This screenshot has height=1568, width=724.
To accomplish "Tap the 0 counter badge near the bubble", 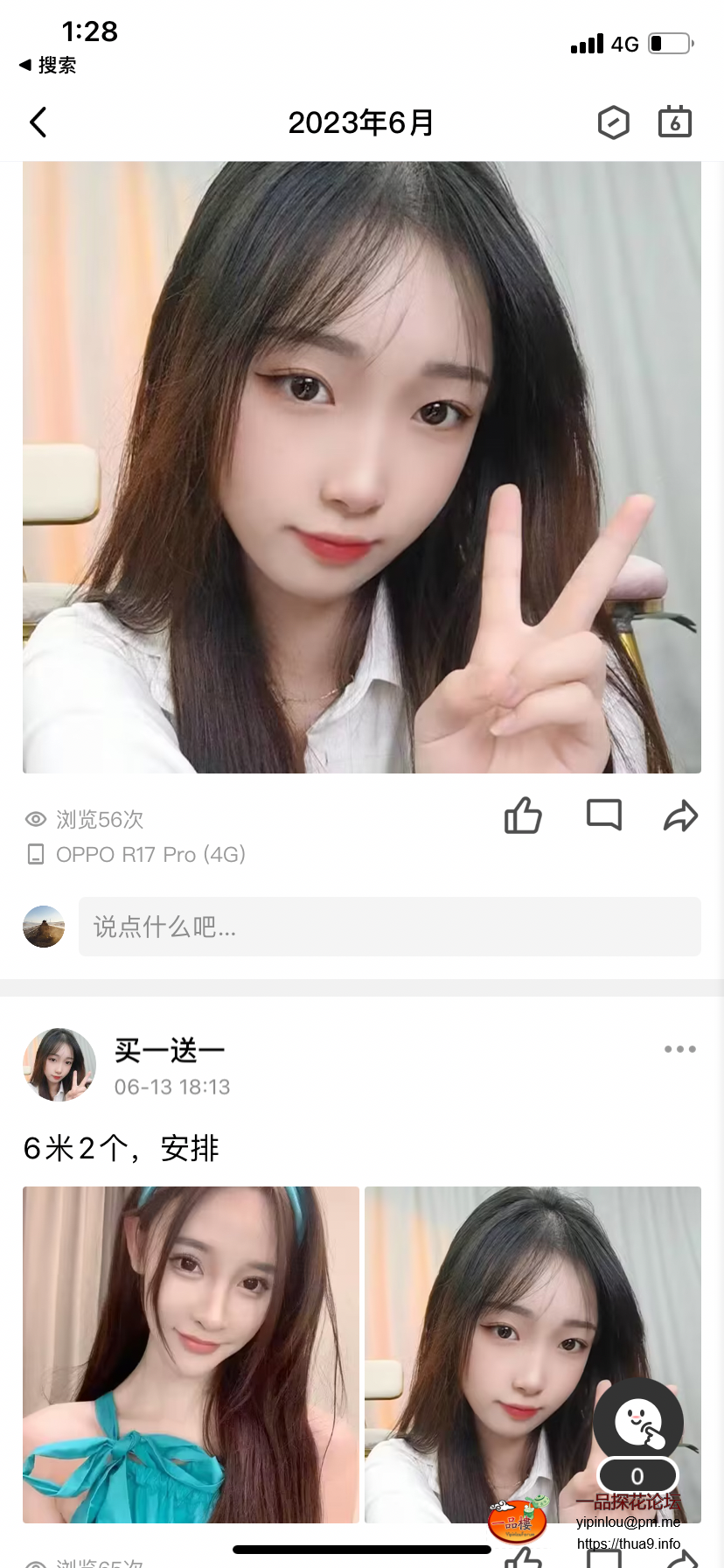I will coord(637,1475).
